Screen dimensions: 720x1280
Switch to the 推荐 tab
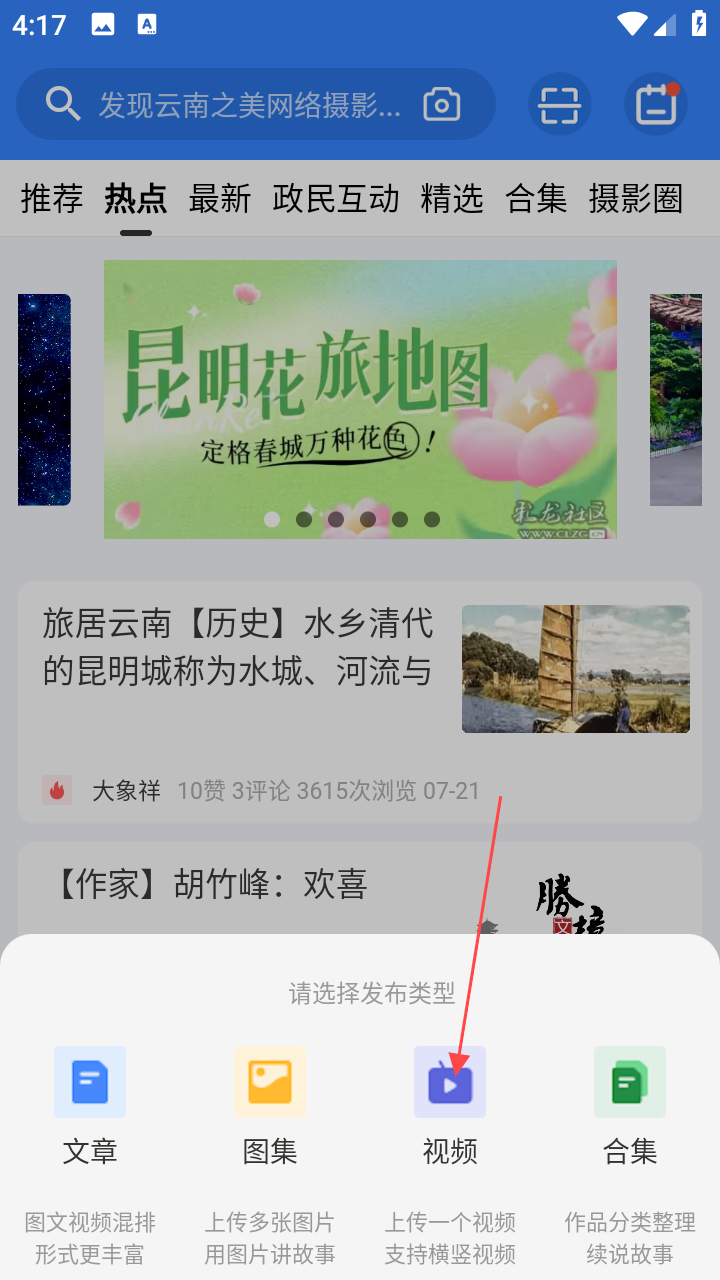[x=52, y=198]
